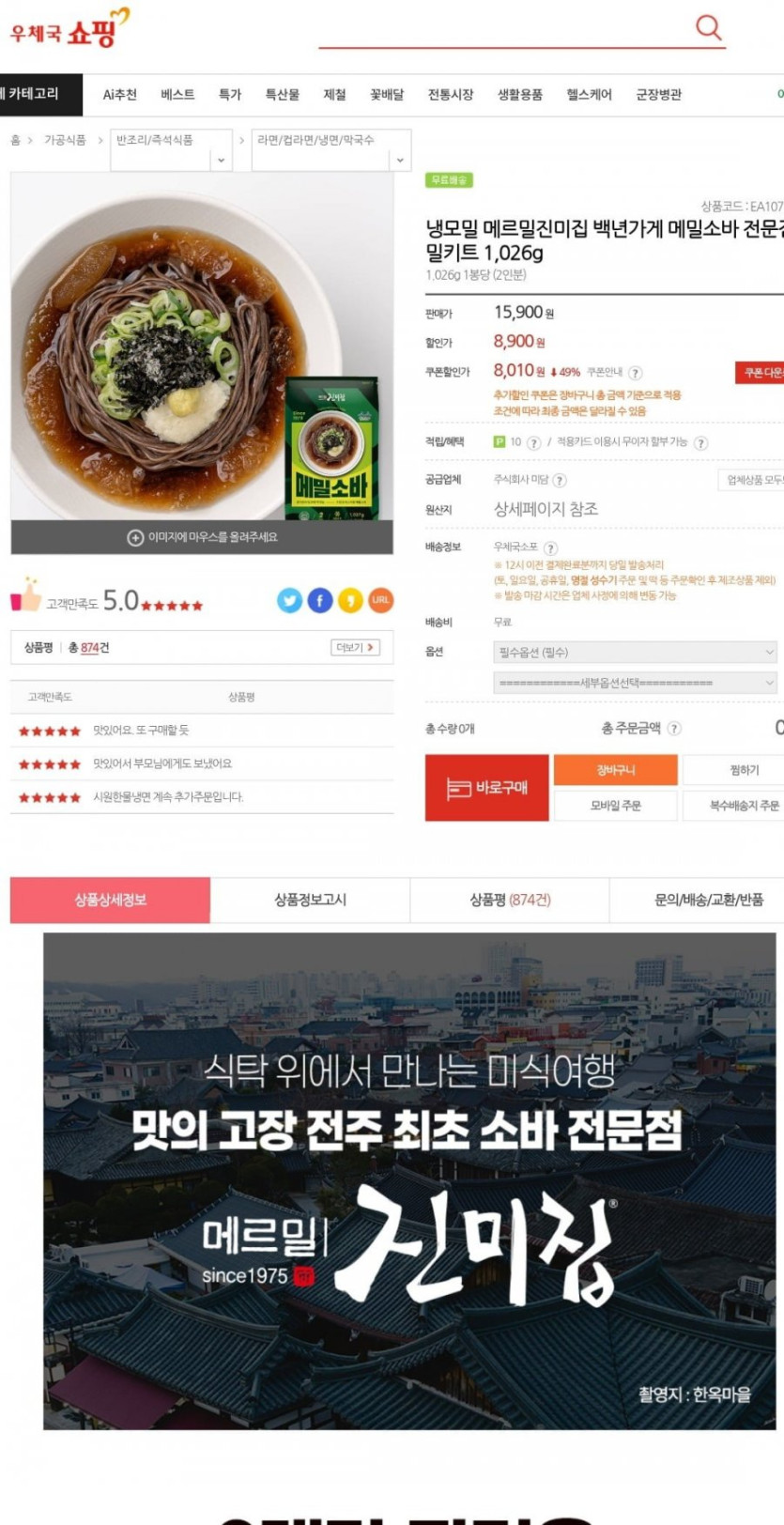Open the 세부옵션선택 dropdown

click(636, 683)
